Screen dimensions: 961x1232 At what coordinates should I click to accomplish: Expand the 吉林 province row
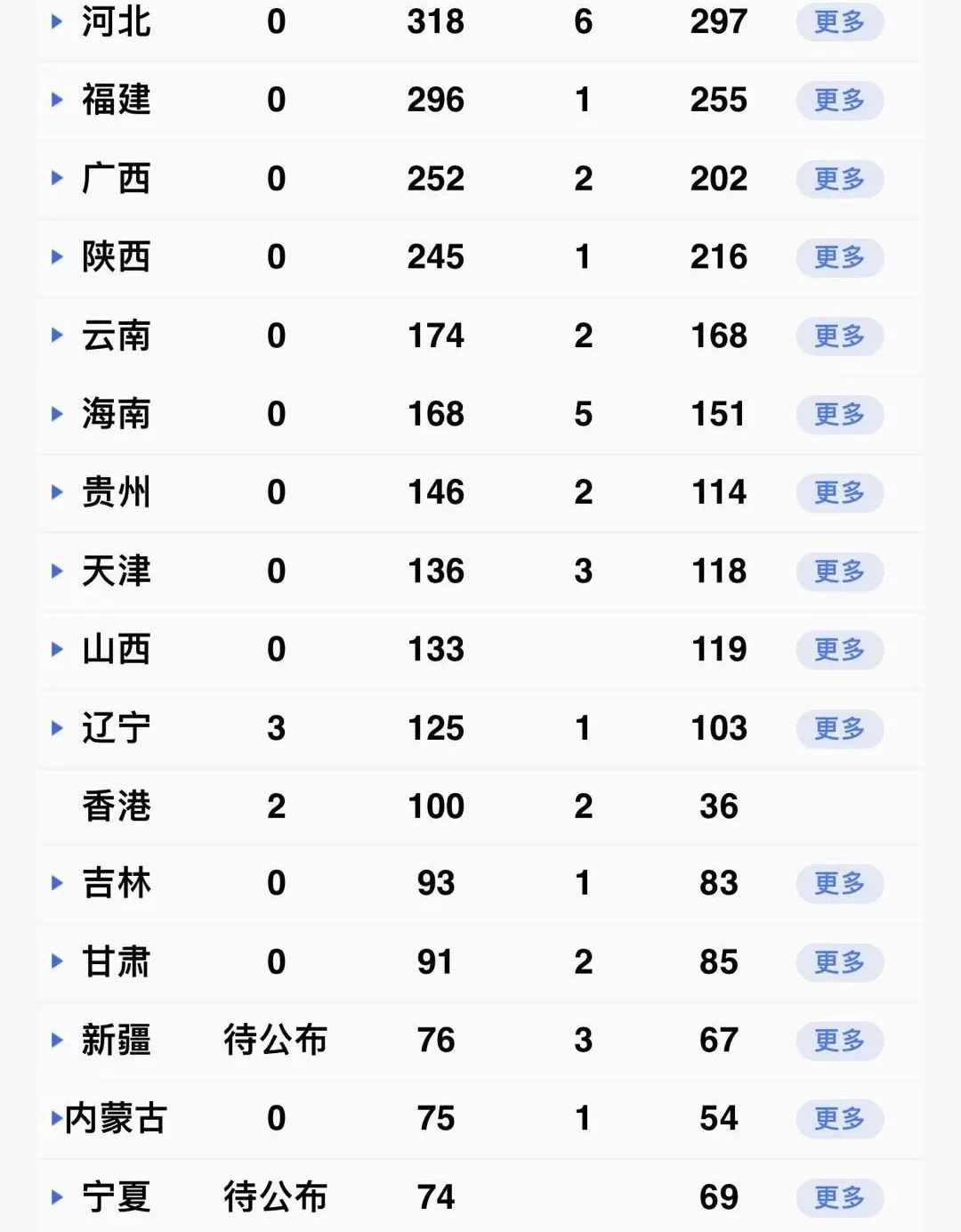(58, 883)
